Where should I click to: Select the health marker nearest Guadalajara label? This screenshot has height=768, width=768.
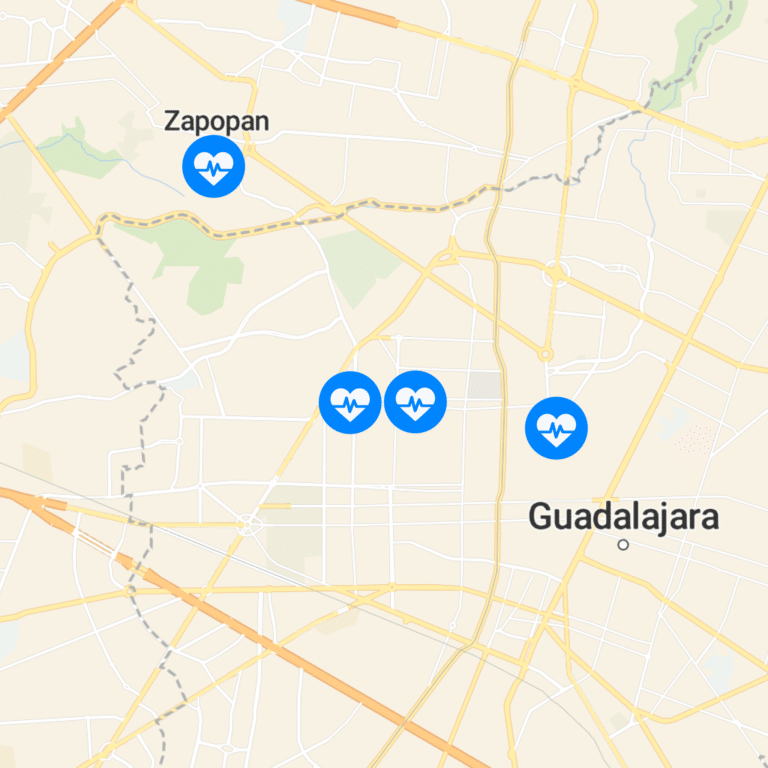[556, 428]
